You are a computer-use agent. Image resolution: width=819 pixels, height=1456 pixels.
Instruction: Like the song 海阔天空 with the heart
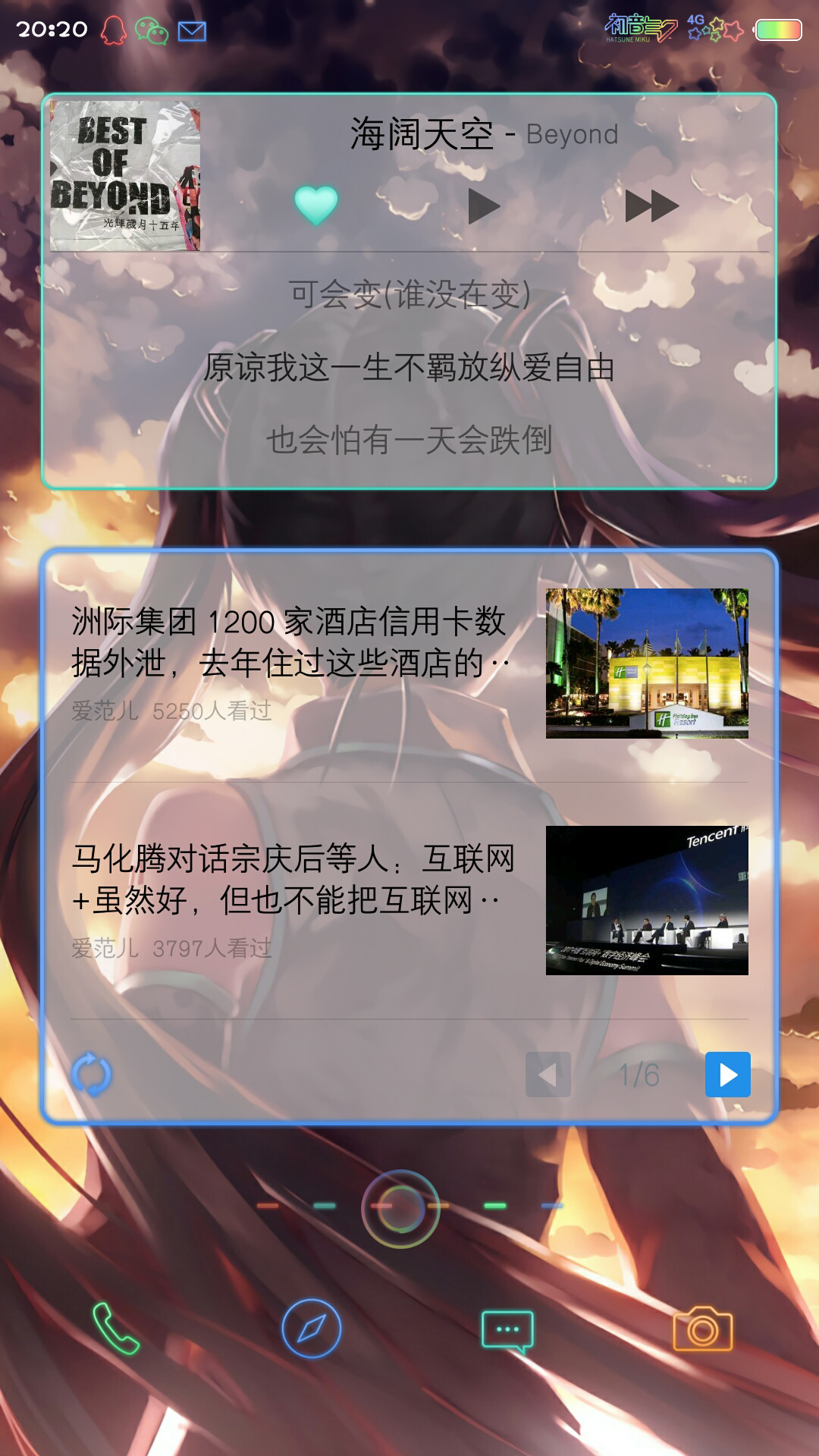coord(315,206)
